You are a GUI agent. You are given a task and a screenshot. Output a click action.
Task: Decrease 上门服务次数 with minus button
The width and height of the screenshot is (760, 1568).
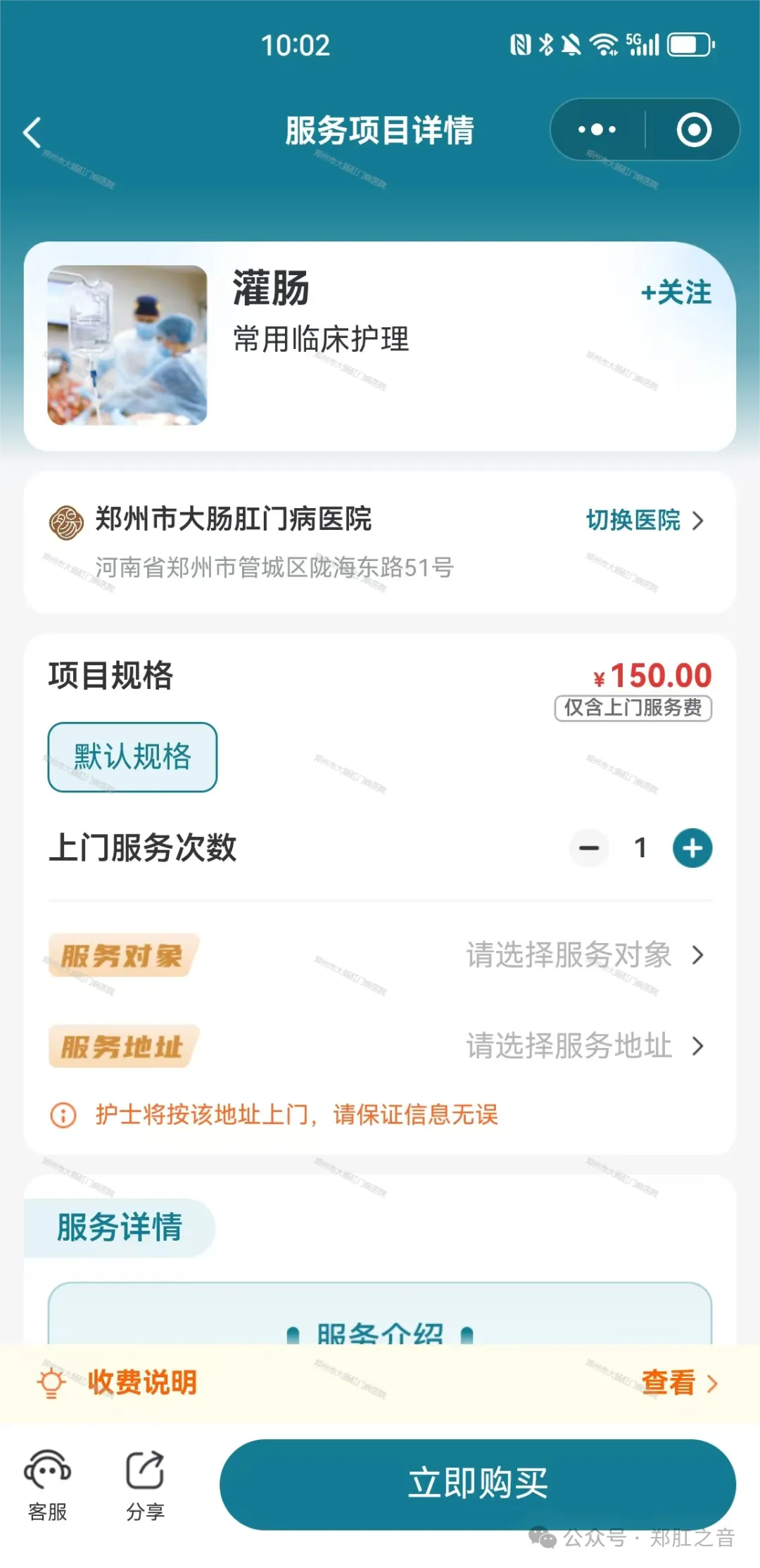[x=589, y=848]
